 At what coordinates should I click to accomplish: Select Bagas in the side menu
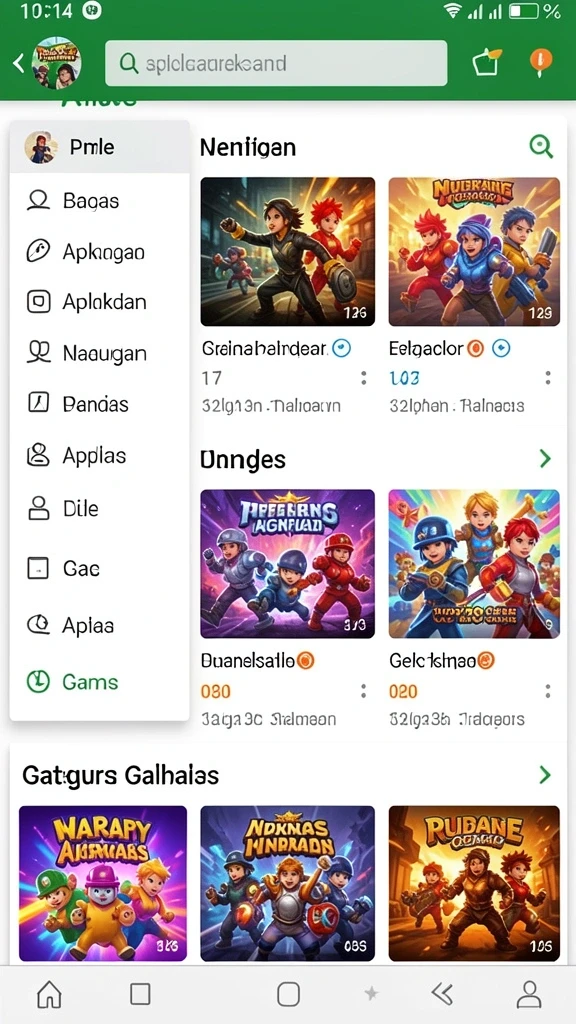(x=99, y=200)
